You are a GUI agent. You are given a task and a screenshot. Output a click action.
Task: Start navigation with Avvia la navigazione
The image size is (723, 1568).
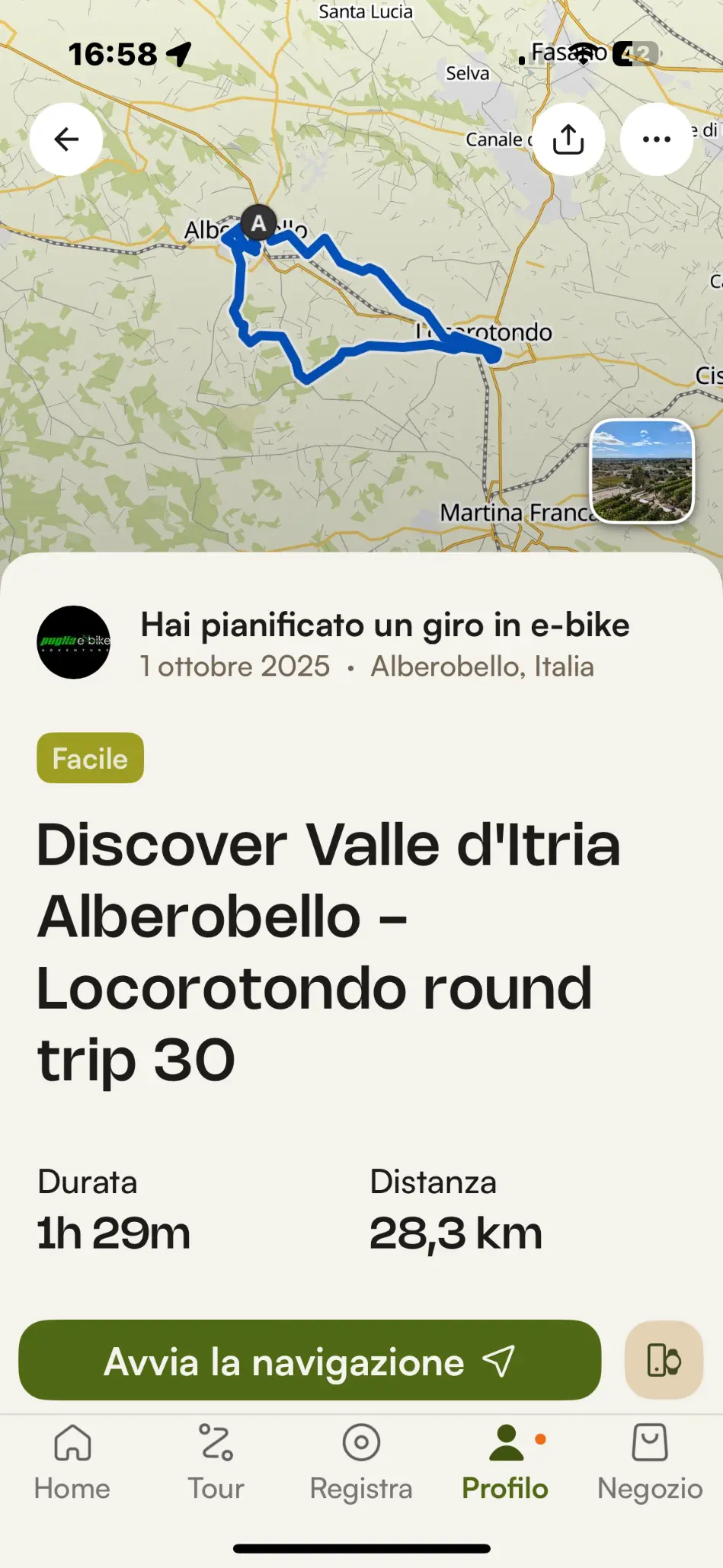click(309, 1360)
